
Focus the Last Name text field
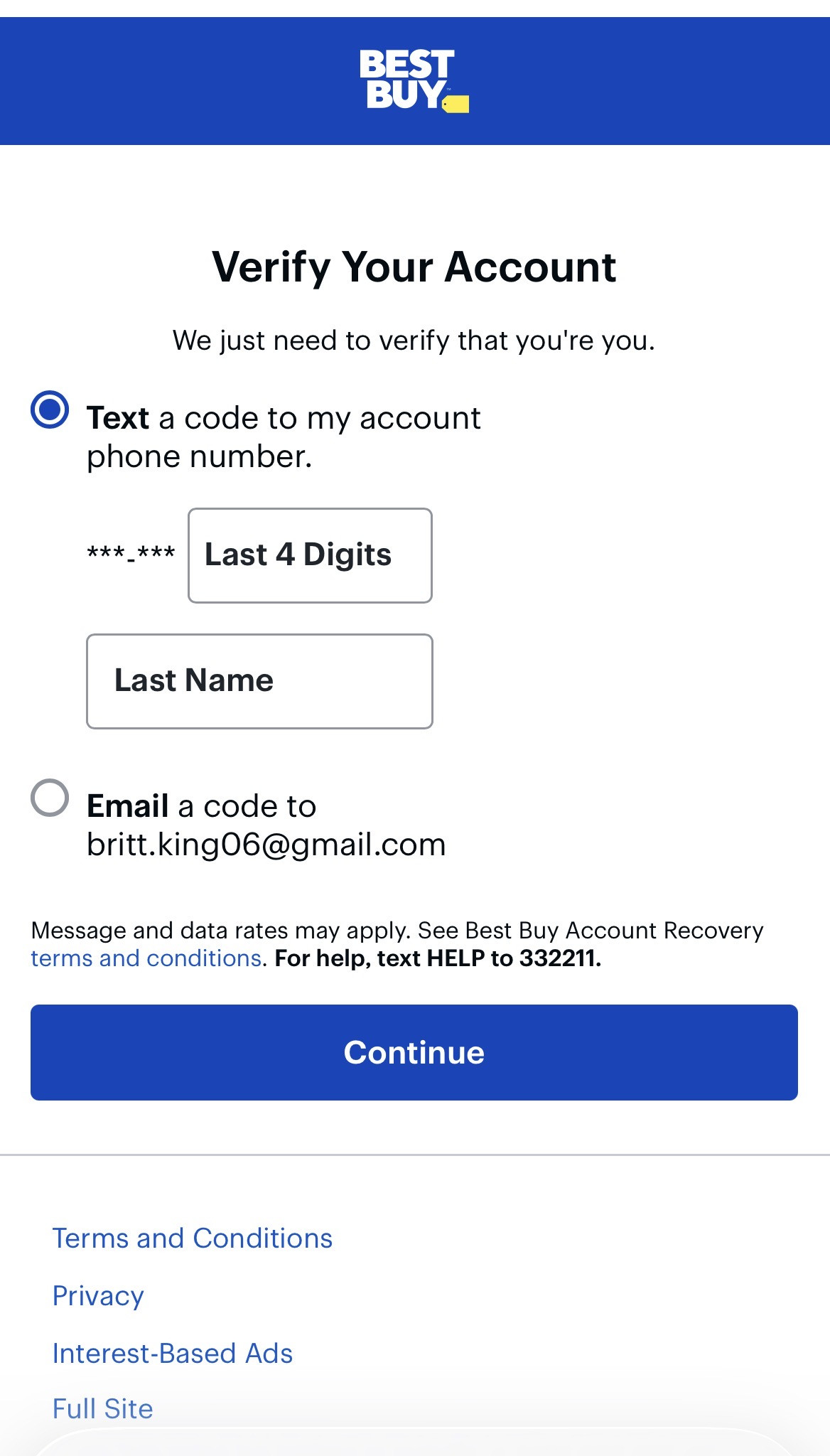tap(259, 681)
